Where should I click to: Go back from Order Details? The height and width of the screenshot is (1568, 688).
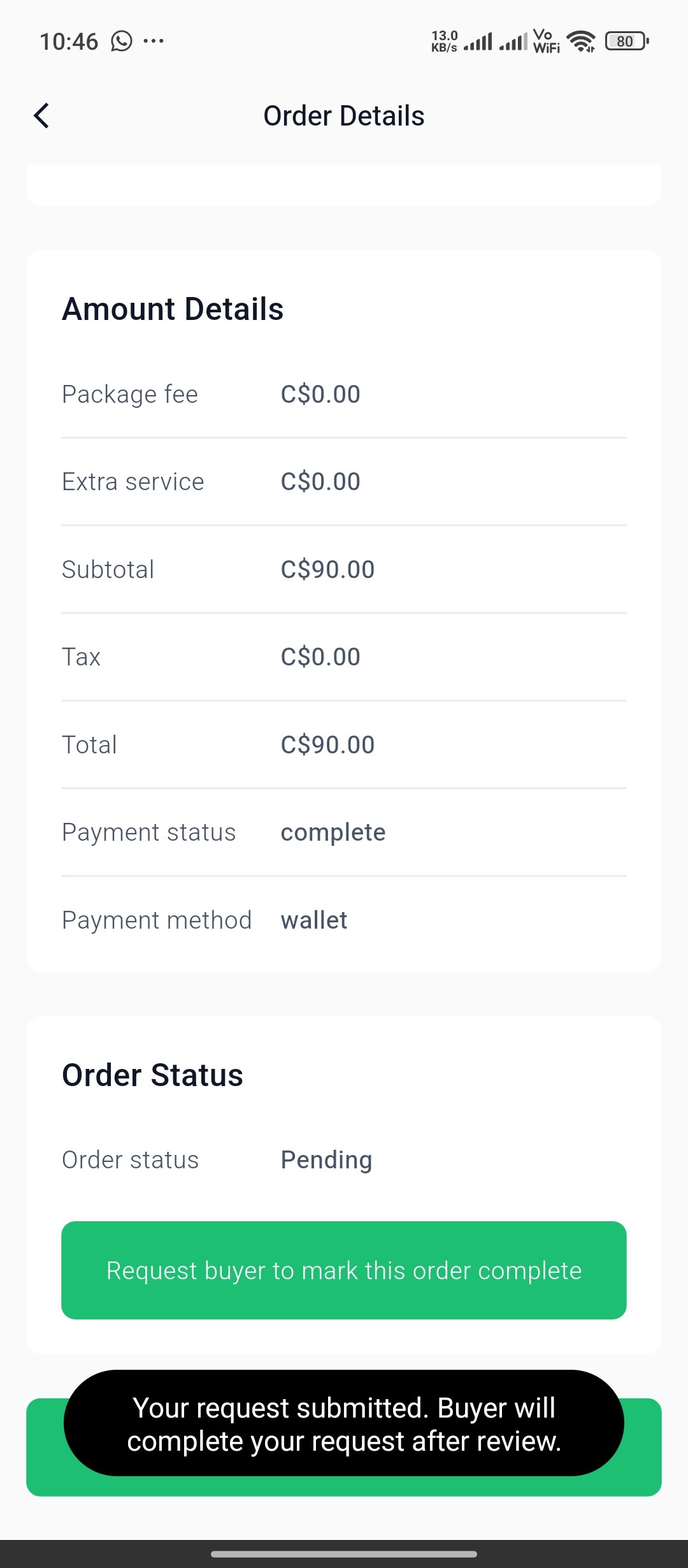[41, 116]
